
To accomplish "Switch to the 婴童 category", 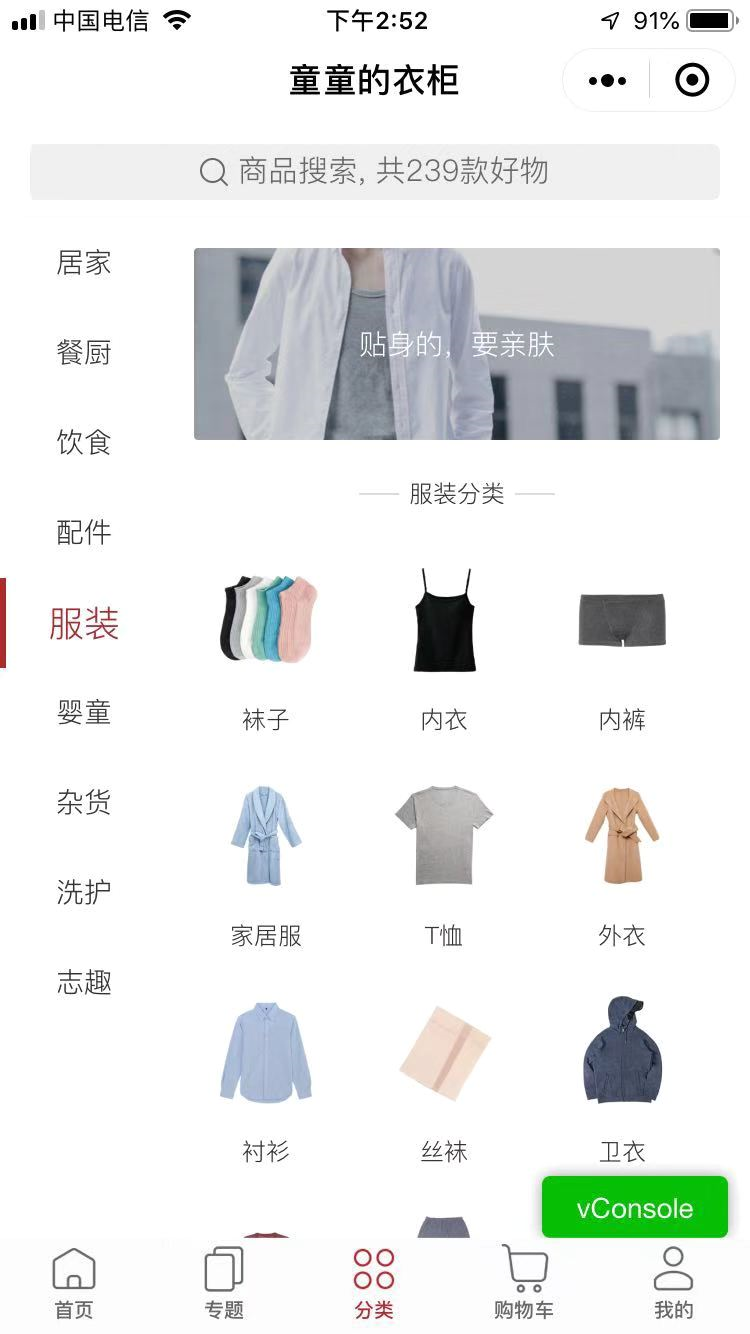I will (x=84, y=713).
